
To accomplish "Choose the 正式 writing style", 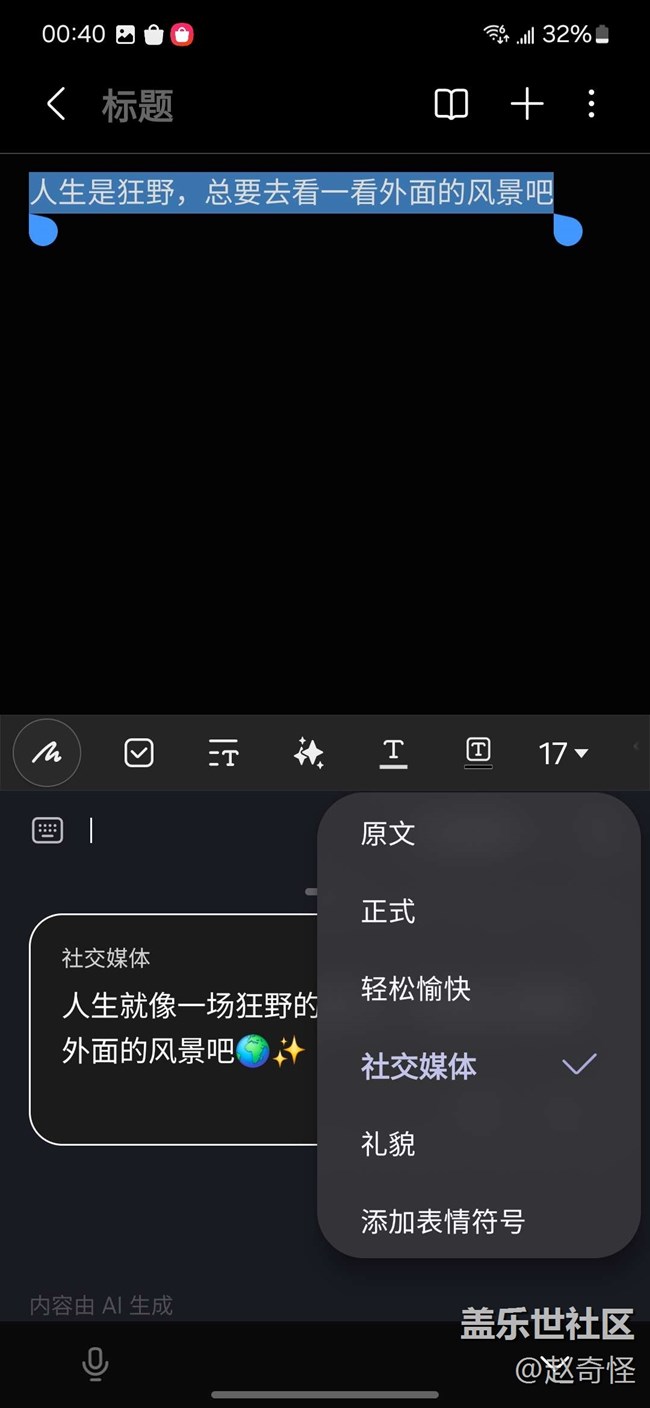I will [x=388, y=911].
